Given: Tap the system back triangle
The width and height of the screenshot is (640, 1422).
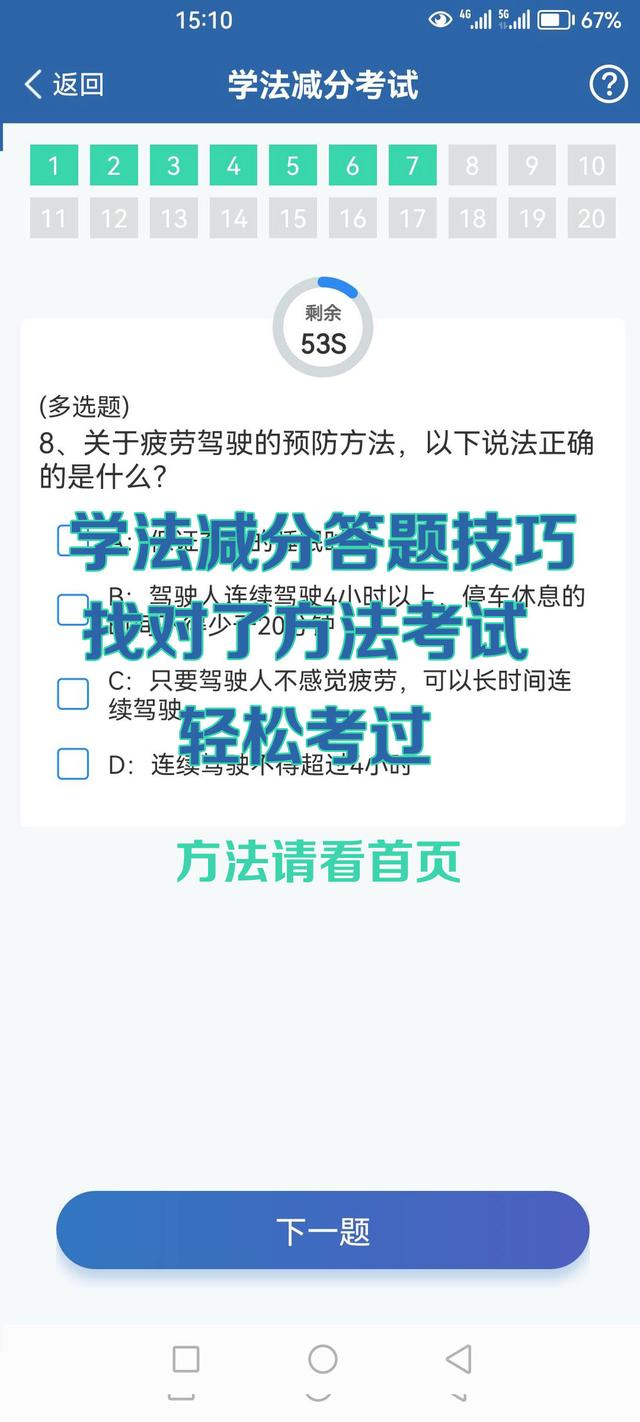Looking at the screenshot, I should (x=458, y=1359).
